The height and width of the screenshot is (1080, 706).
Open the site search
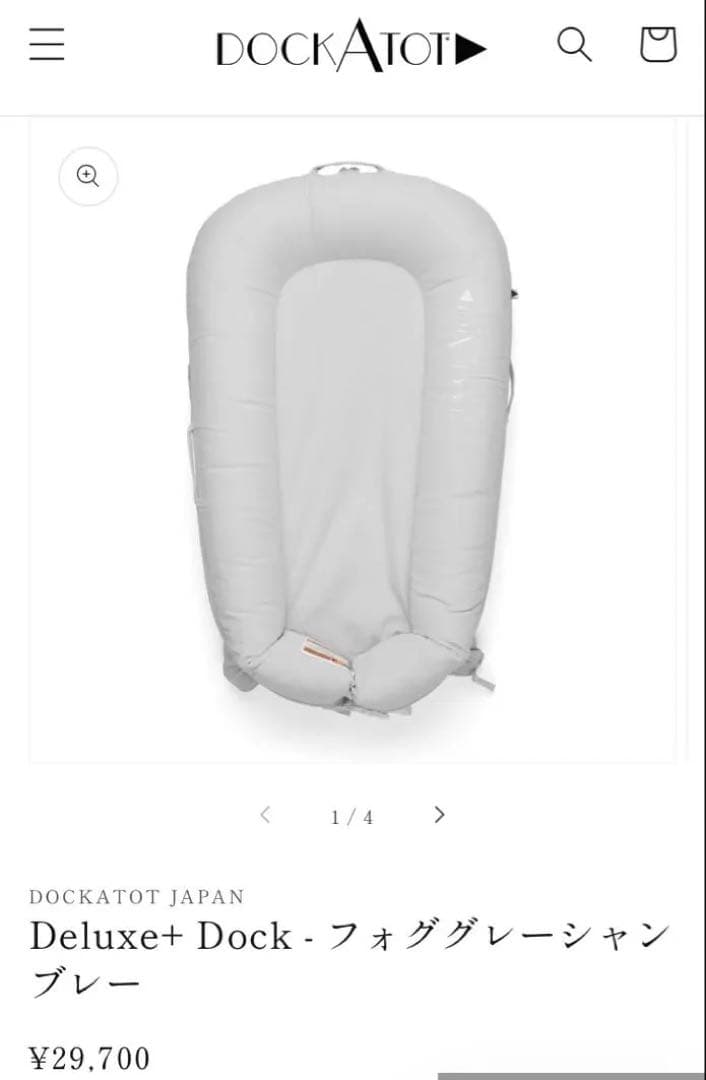click(x=574, y=44)
